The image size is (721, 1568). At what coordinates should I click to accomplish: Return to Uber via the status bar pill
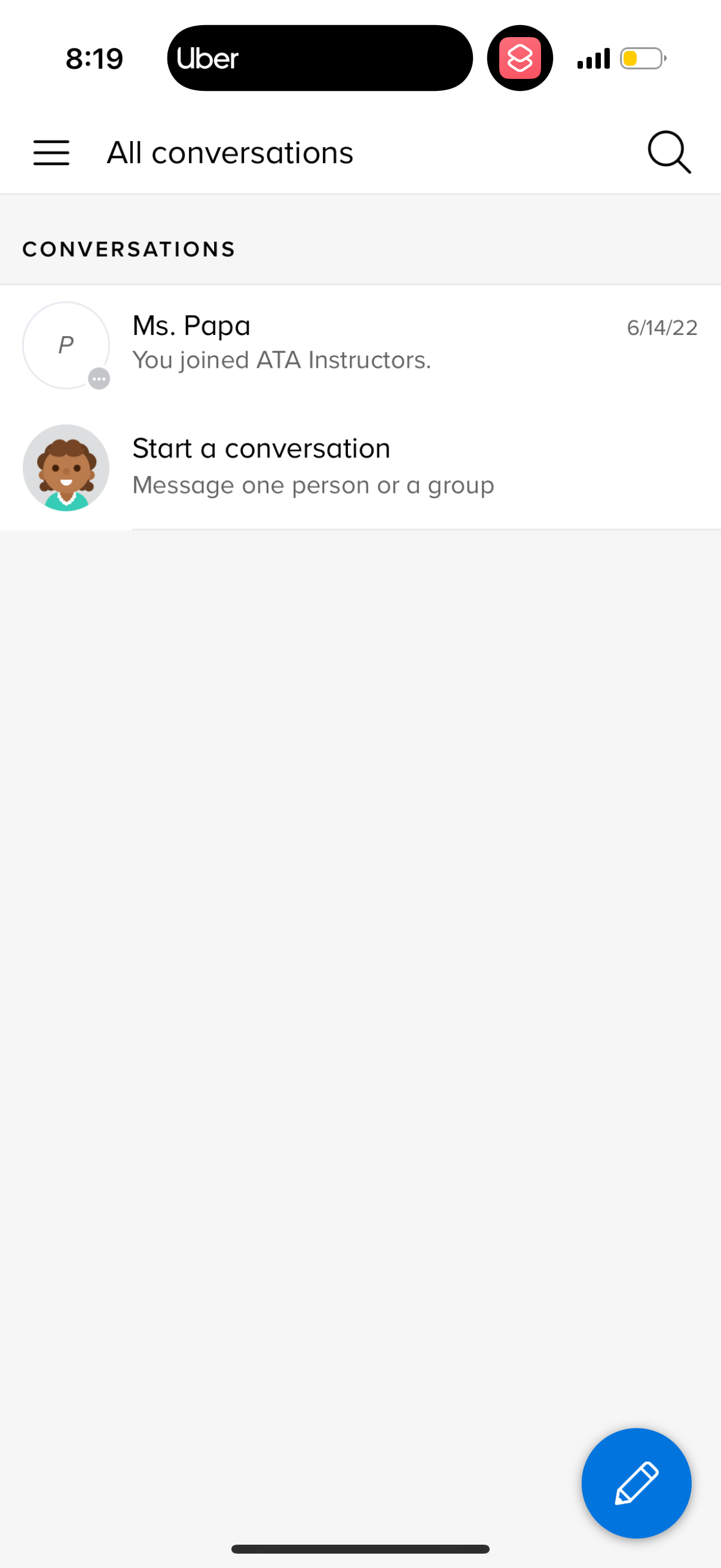(x=319, y=58)
